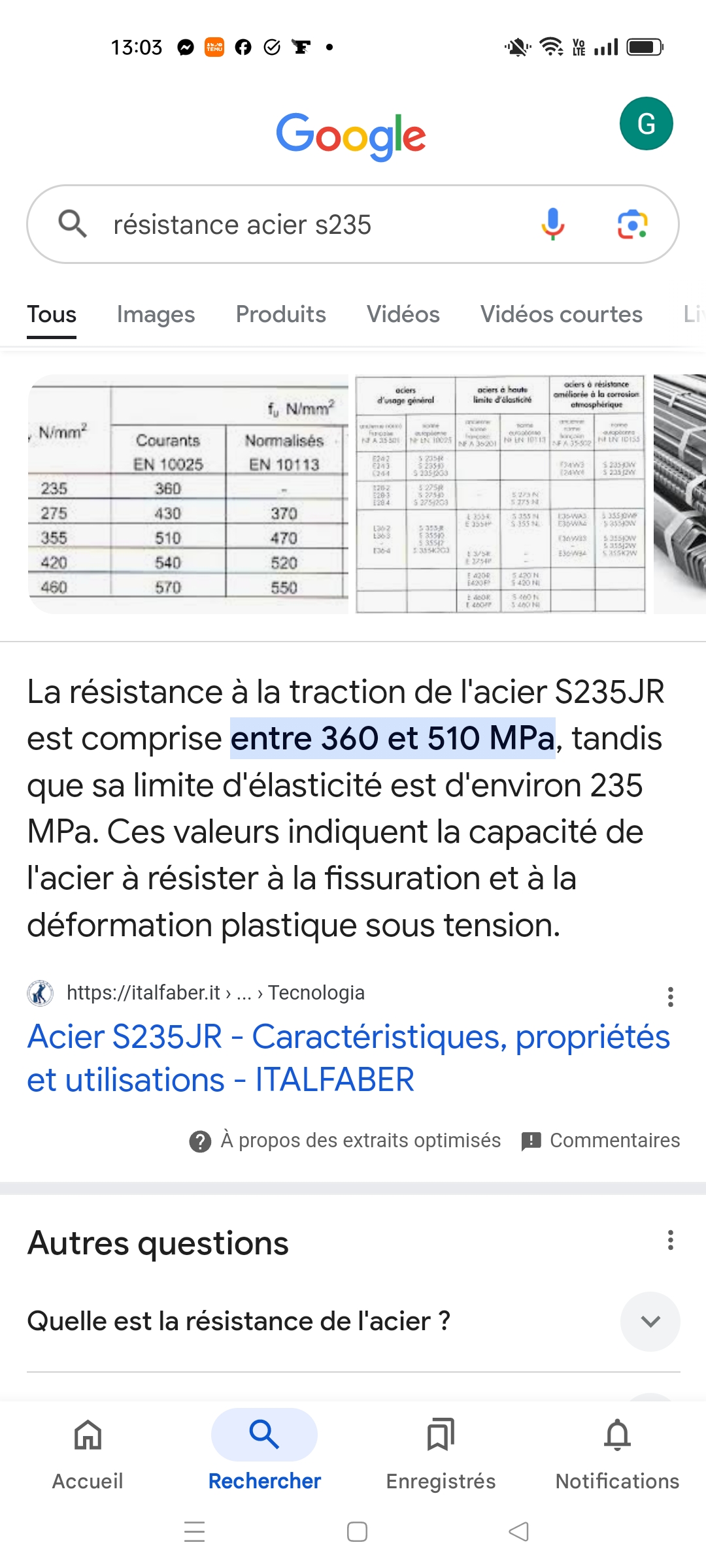Go to the Accueil tab
The width and height of the screenshot is (706, 1568).
click(88, 1454)
